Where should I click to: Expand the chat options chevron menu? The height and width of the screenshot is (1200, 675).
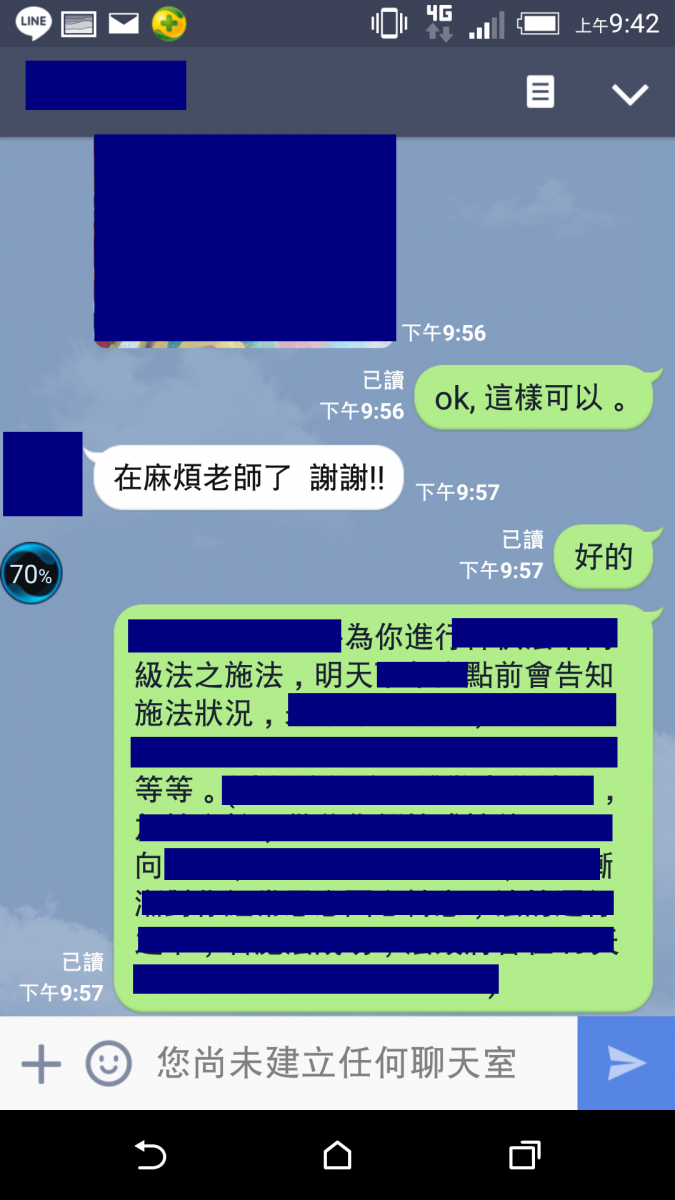(630, 94)
